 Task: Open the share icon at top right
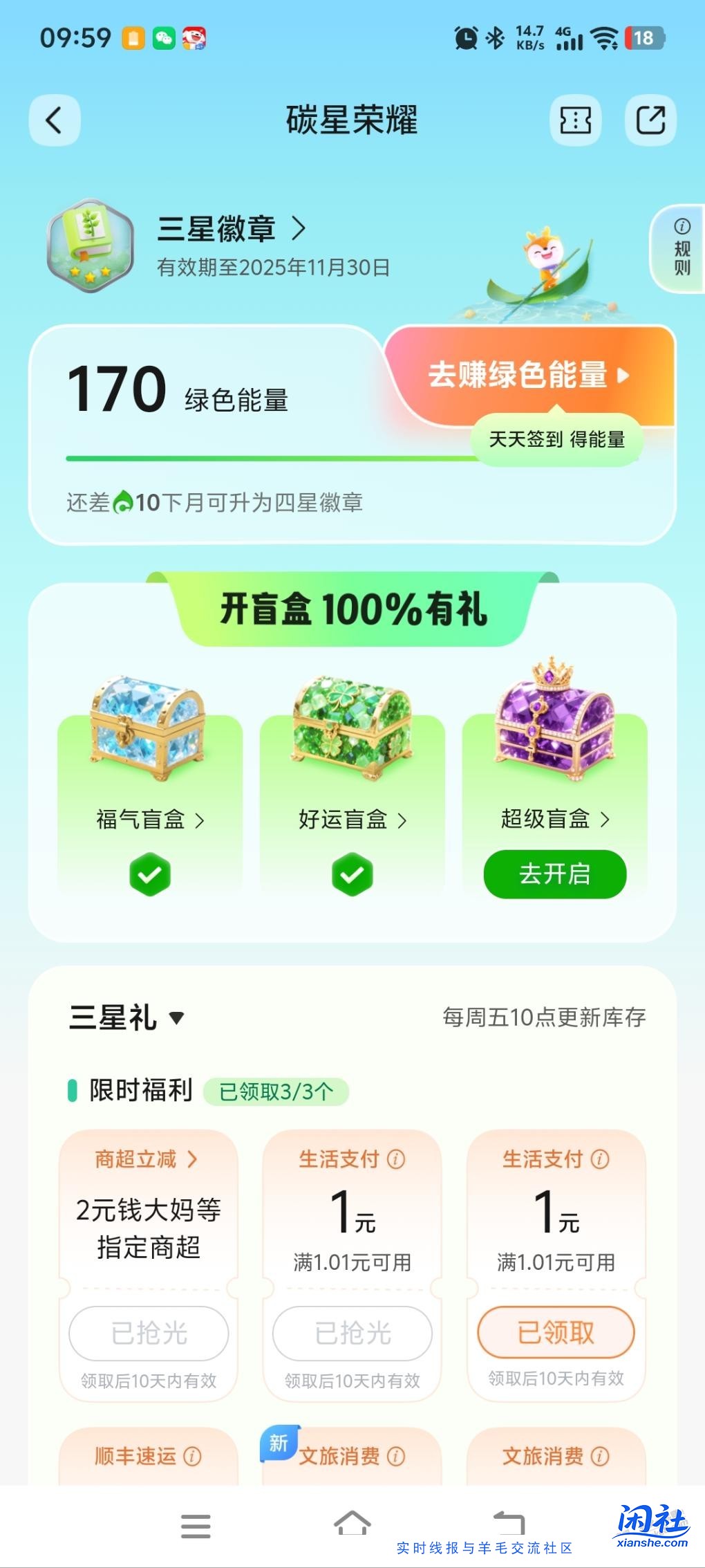650,119
